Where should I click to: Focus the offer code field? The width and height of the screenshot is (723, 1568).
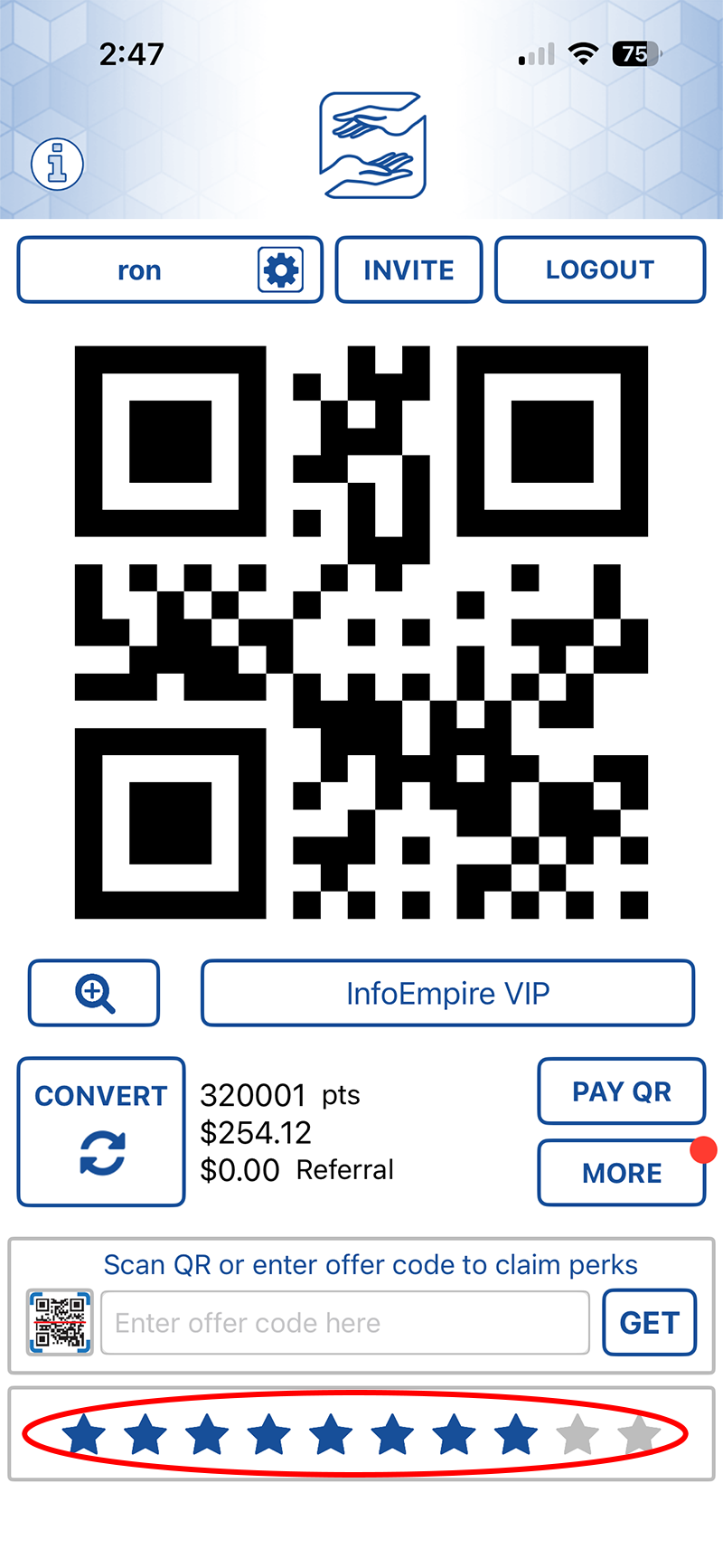345,1323
